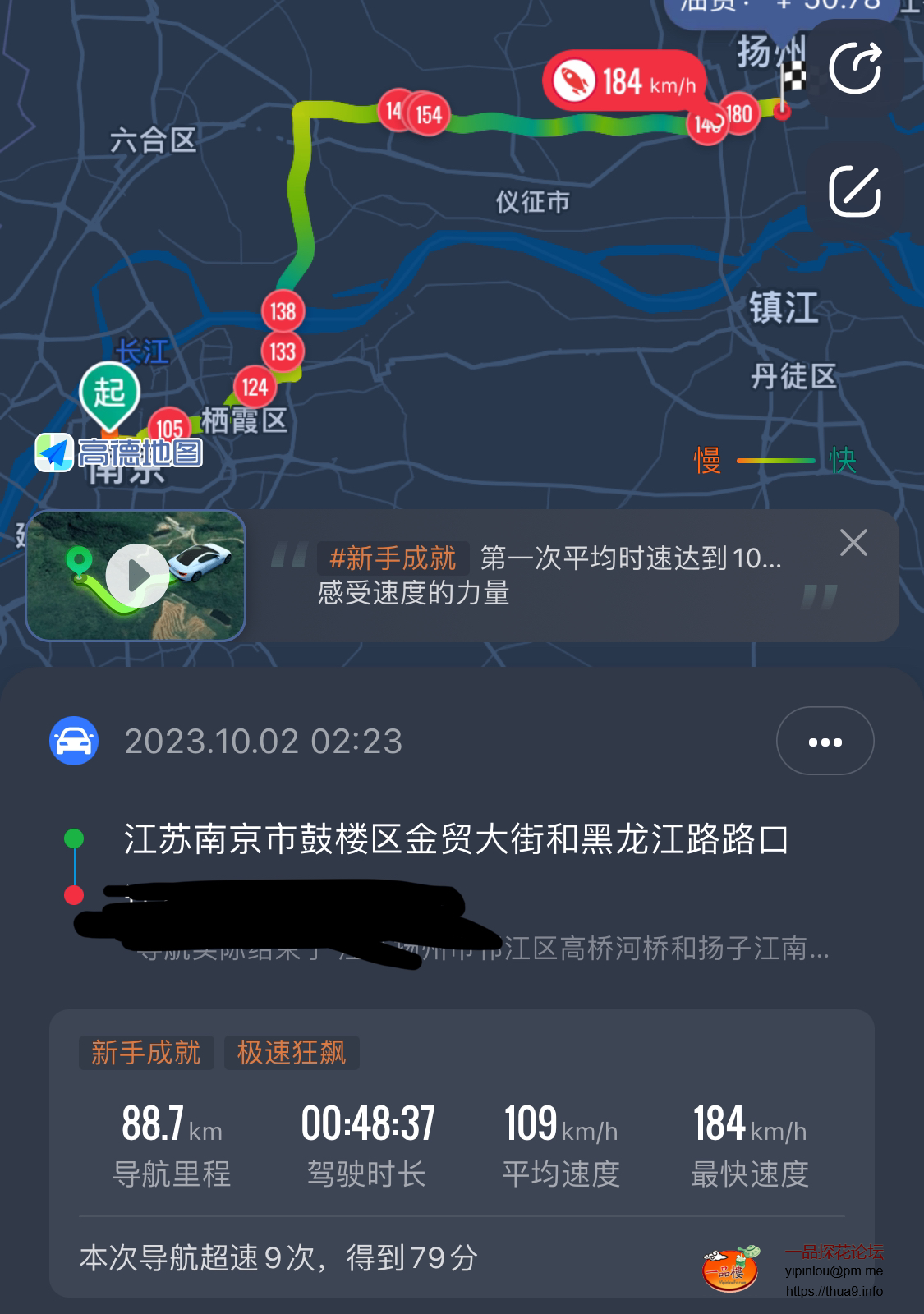The height and width of the screenshot is (1314, 924).
Task: Tap the 184 km/h top speed marker
Action: (624, 81)
